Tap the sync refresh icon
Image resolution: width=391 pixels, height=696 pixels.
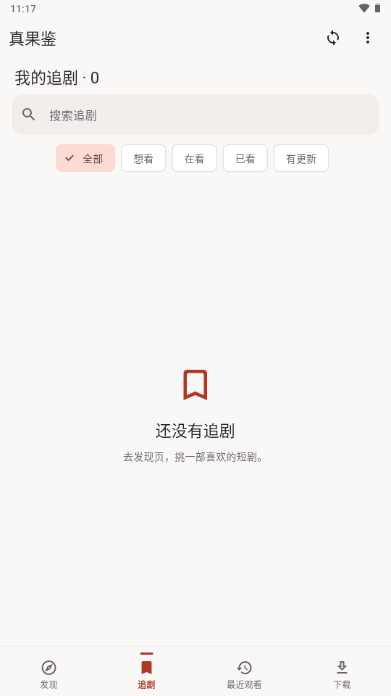(x=333, y=38)
